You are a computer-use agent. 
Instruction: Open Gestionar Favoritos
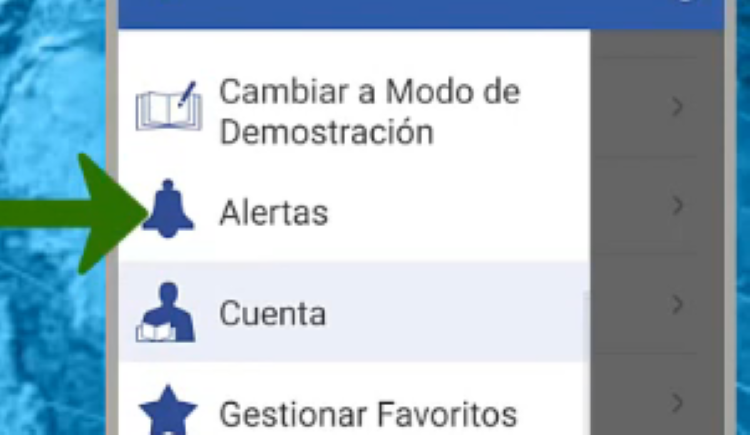(x=367, y=413)
